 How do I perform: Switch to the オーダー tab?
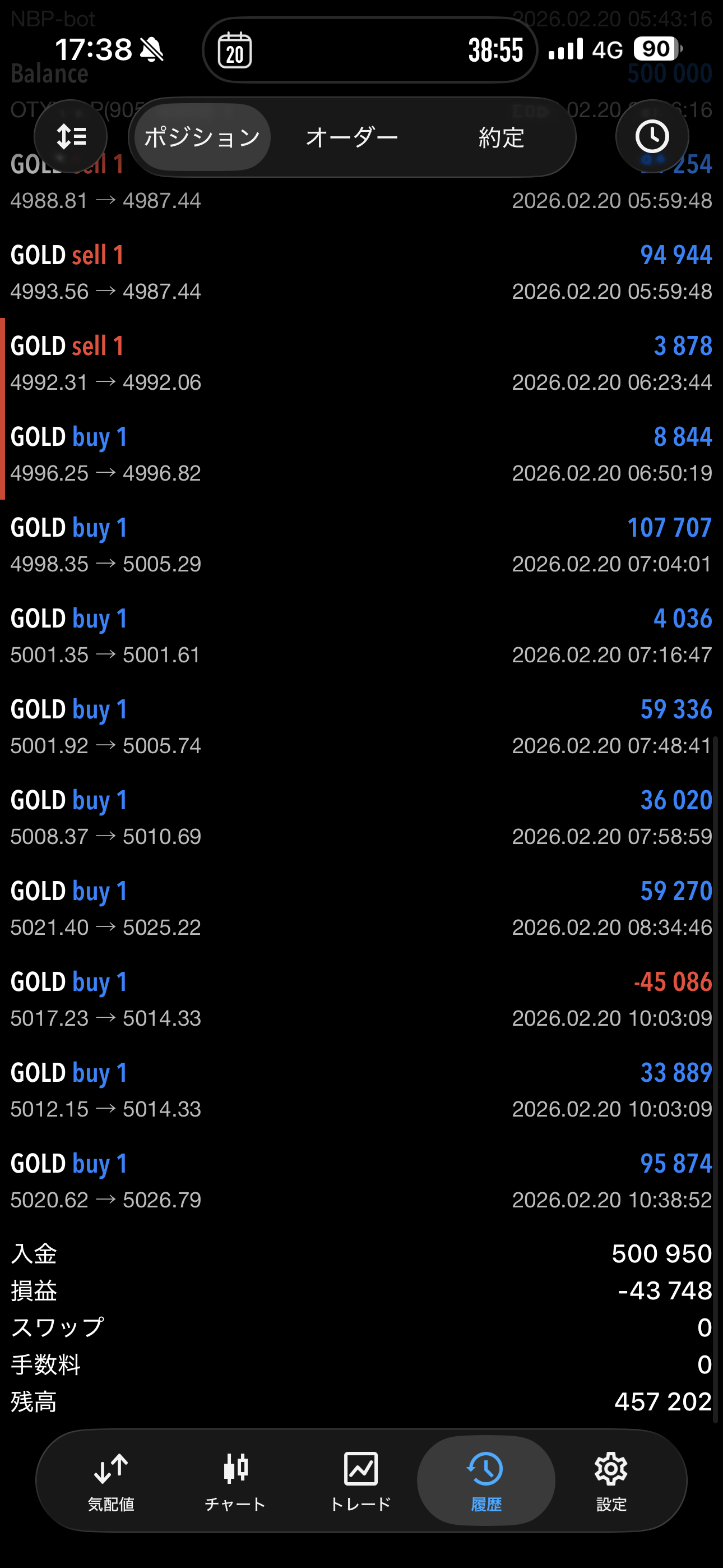click(x=352, y=137)
